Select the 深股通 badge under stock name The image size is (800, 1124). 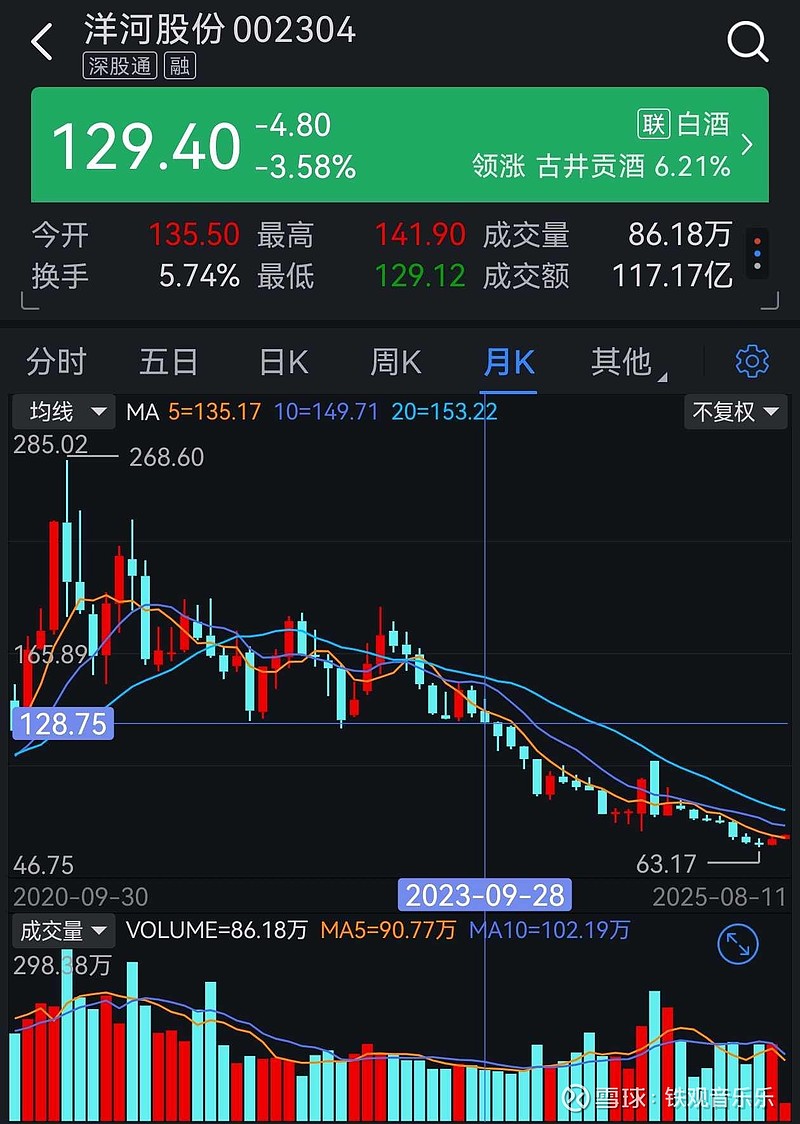pyautogui.click(x=119, y=66)
